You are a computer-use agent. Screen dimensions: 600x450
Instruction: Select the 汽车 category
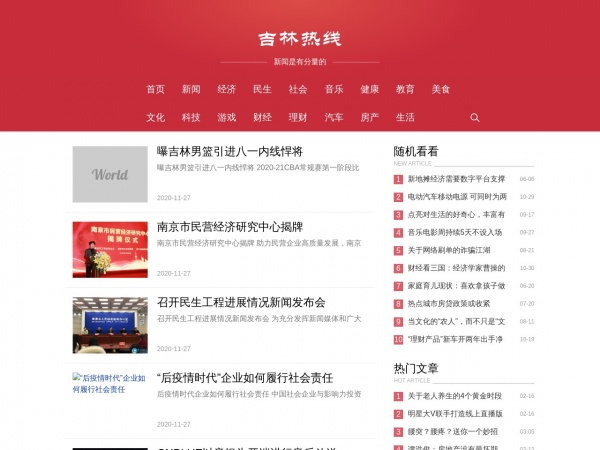(x=334, y=117)
